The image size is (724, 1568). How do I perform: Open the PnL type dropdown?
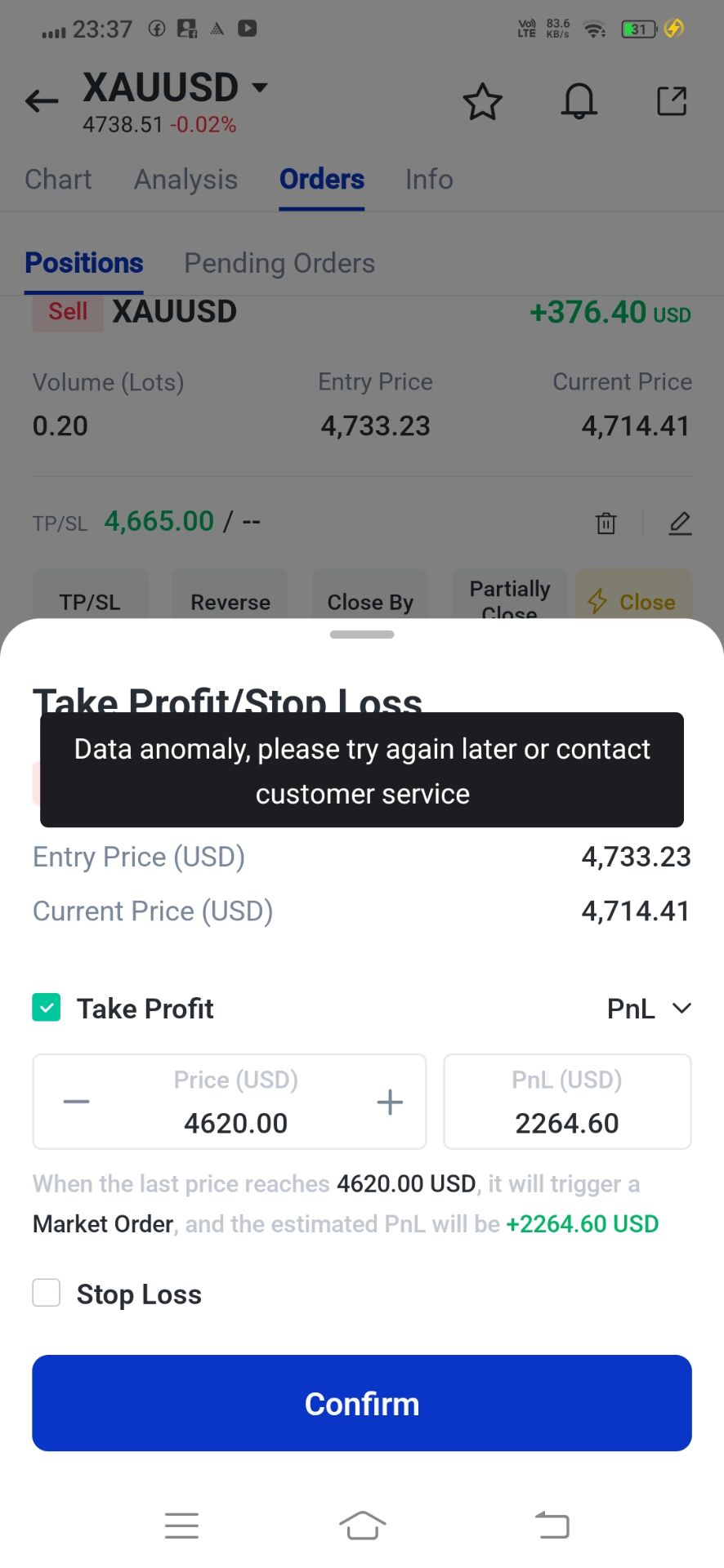(649, 1009)
